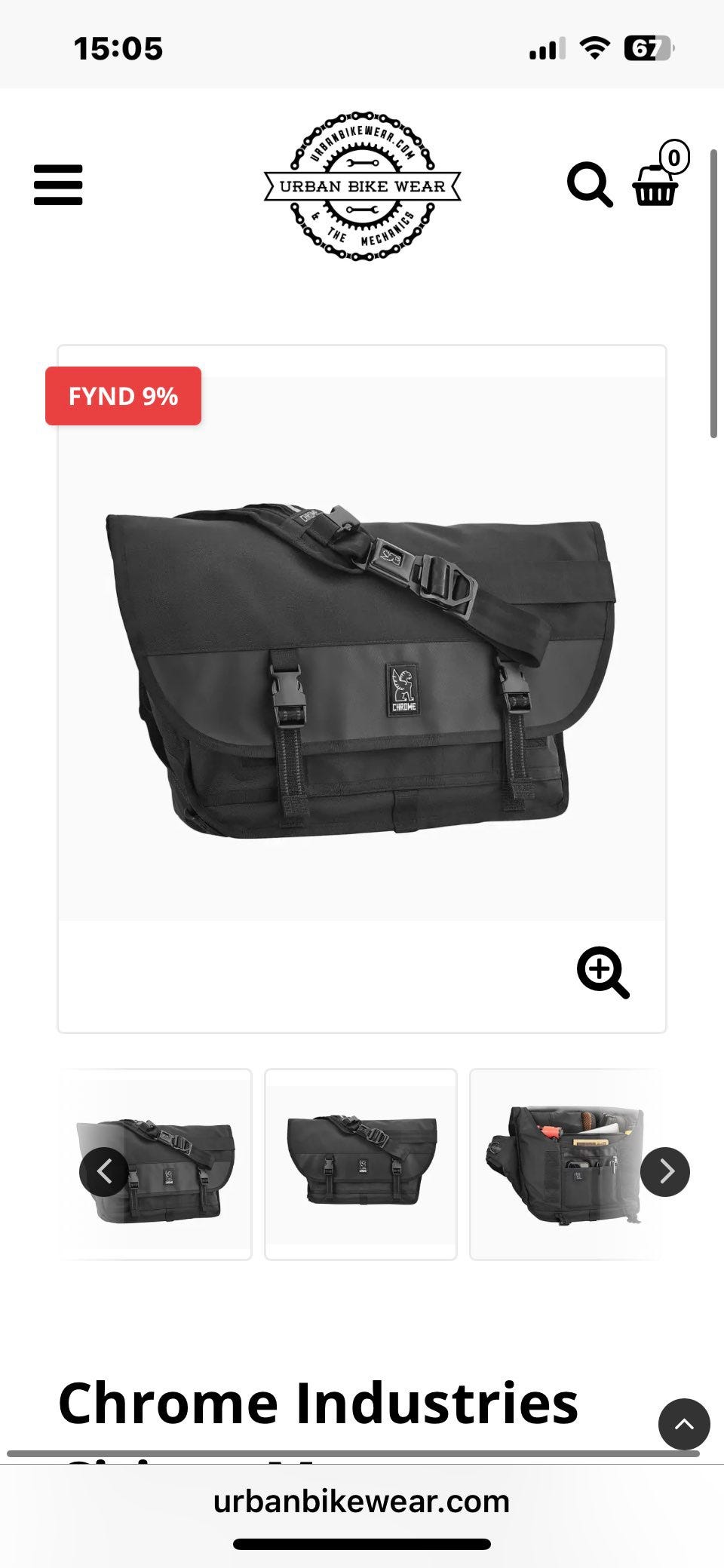724x1568 pixels.
Task: Show next thumbnails with the right arrow
Action: click(665, 1171)
